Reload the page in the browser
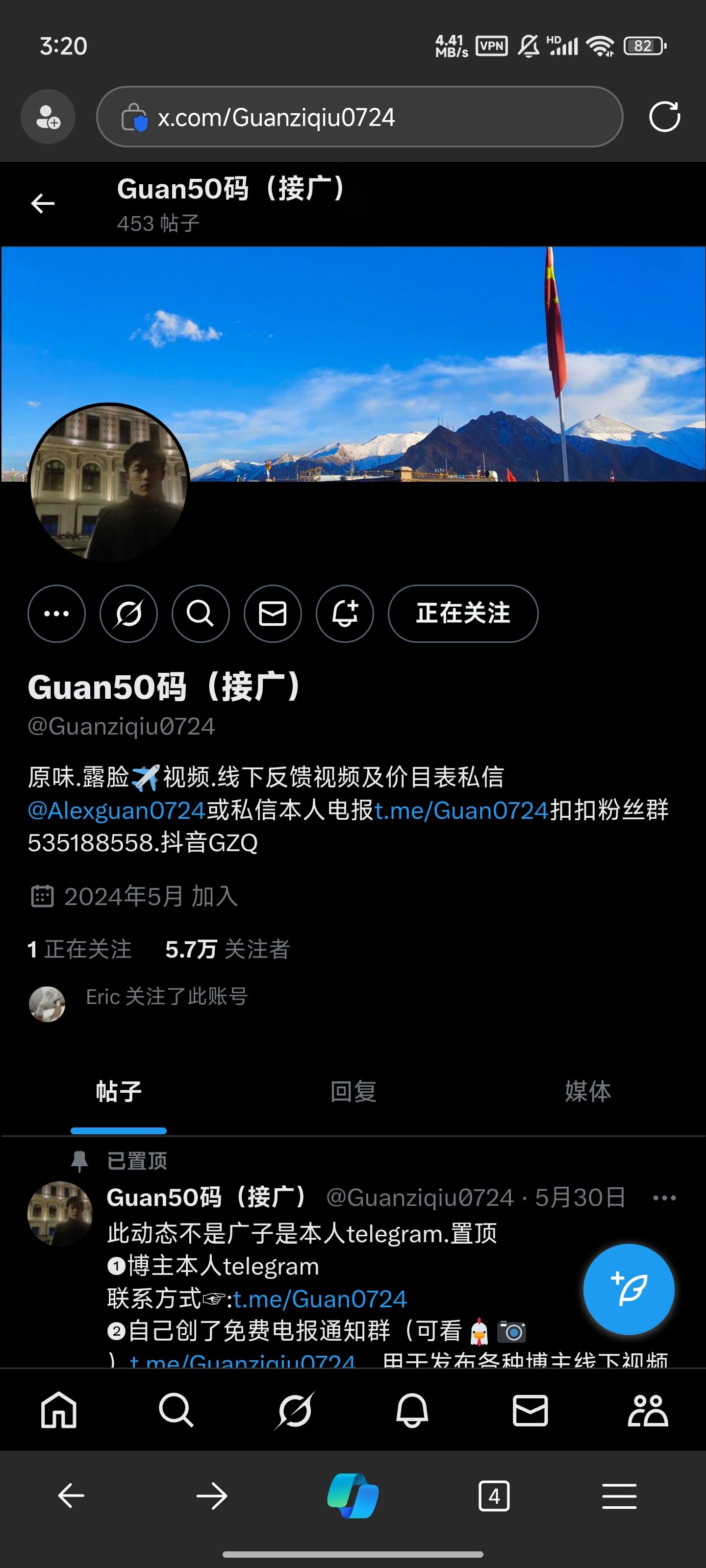The height and width of the screenshot is (1568, 706). [664, 116]
